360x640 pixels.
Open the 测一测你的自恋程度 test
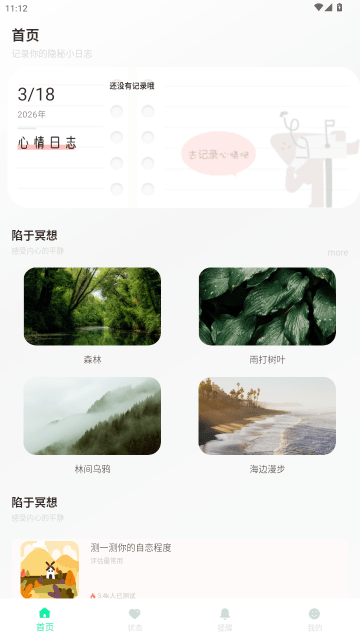tap(180, 569)
